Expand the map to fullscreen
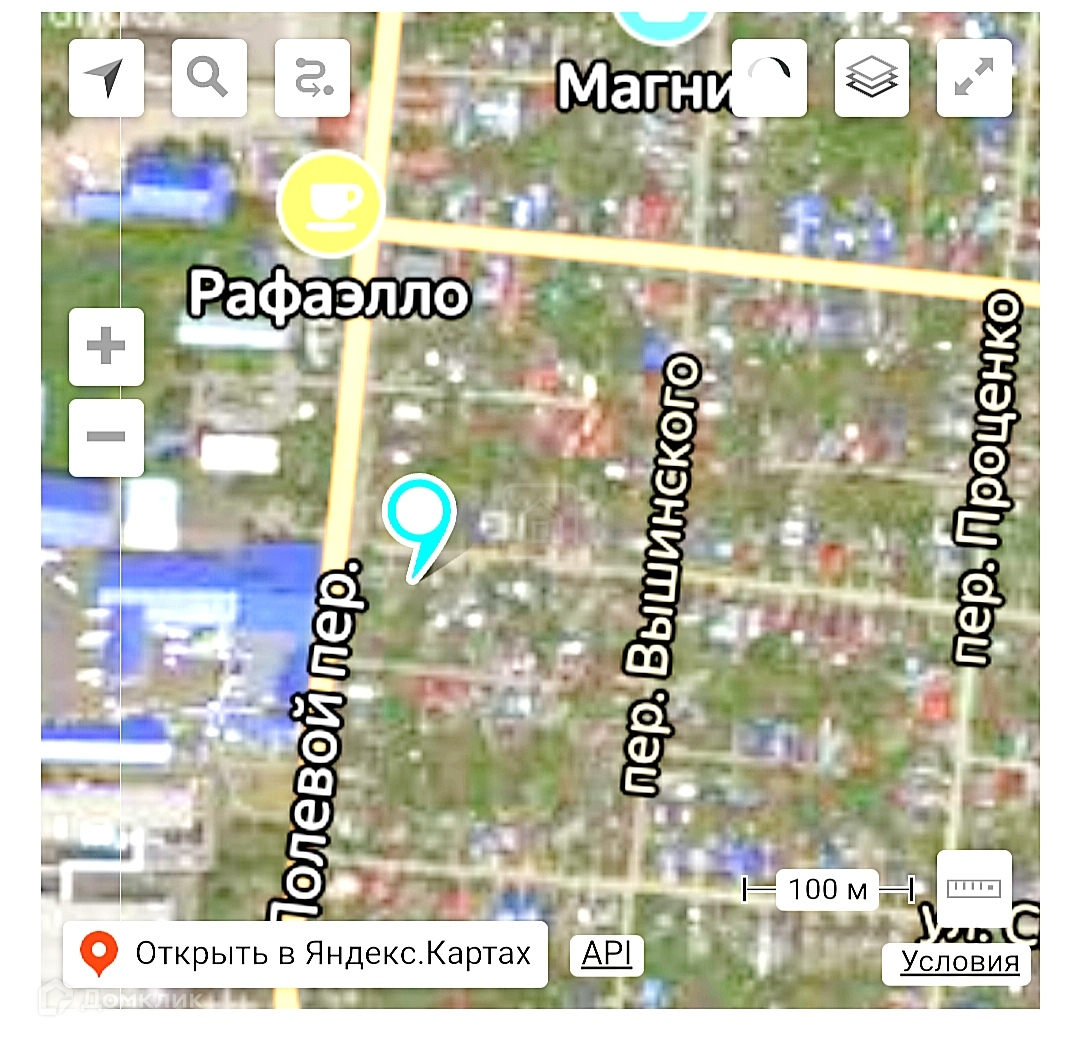Viewport: 1080px width, 1042px height. pos(973,78)
